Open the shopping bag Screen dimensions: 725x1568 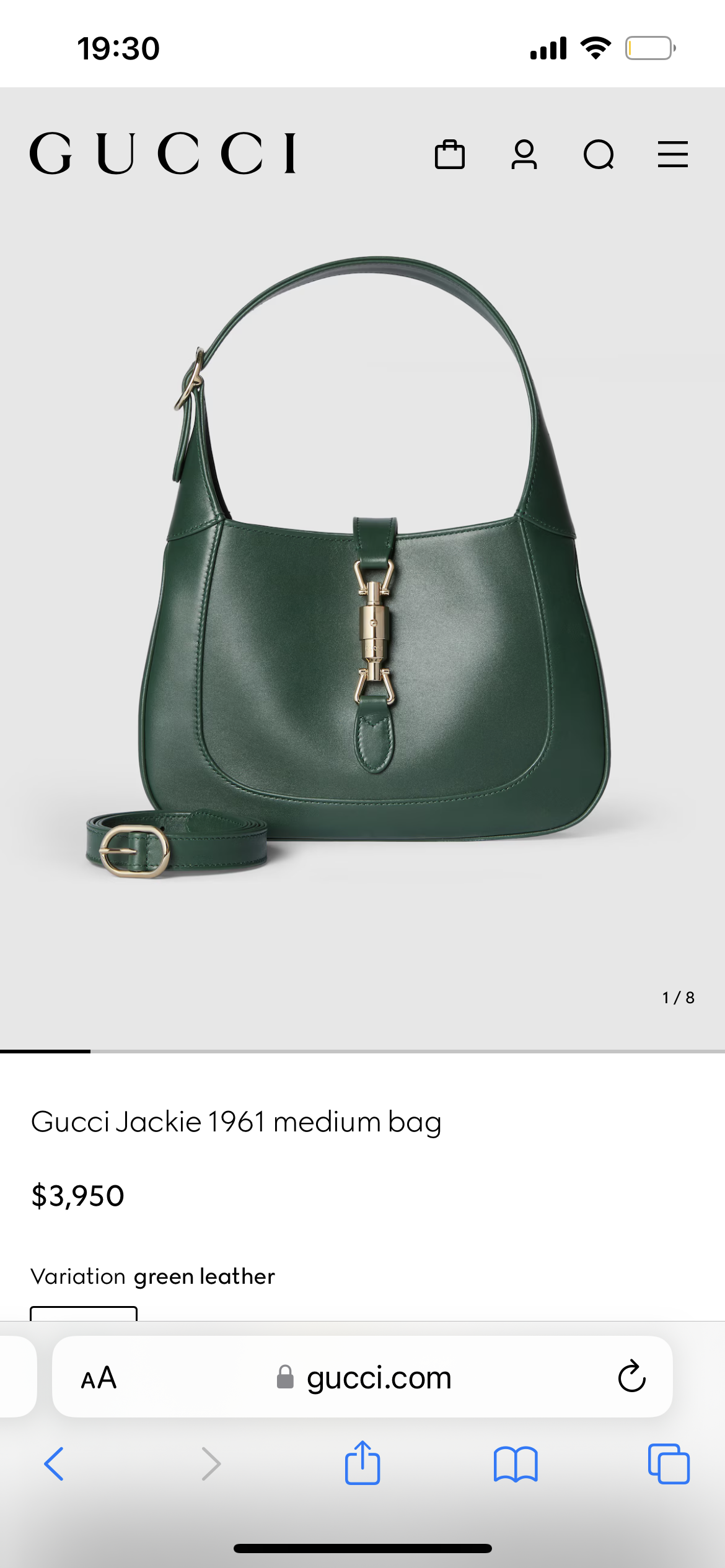(450, 154)
